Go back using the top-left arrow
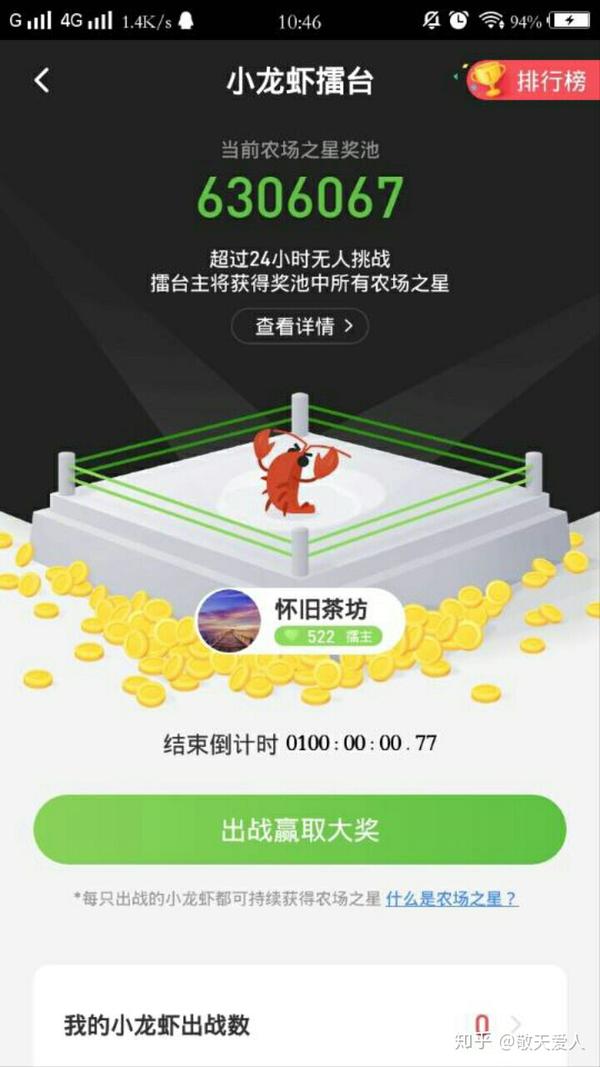This screenshot has height=1067, width=600. pyautogui.click(x=41, y=81)
